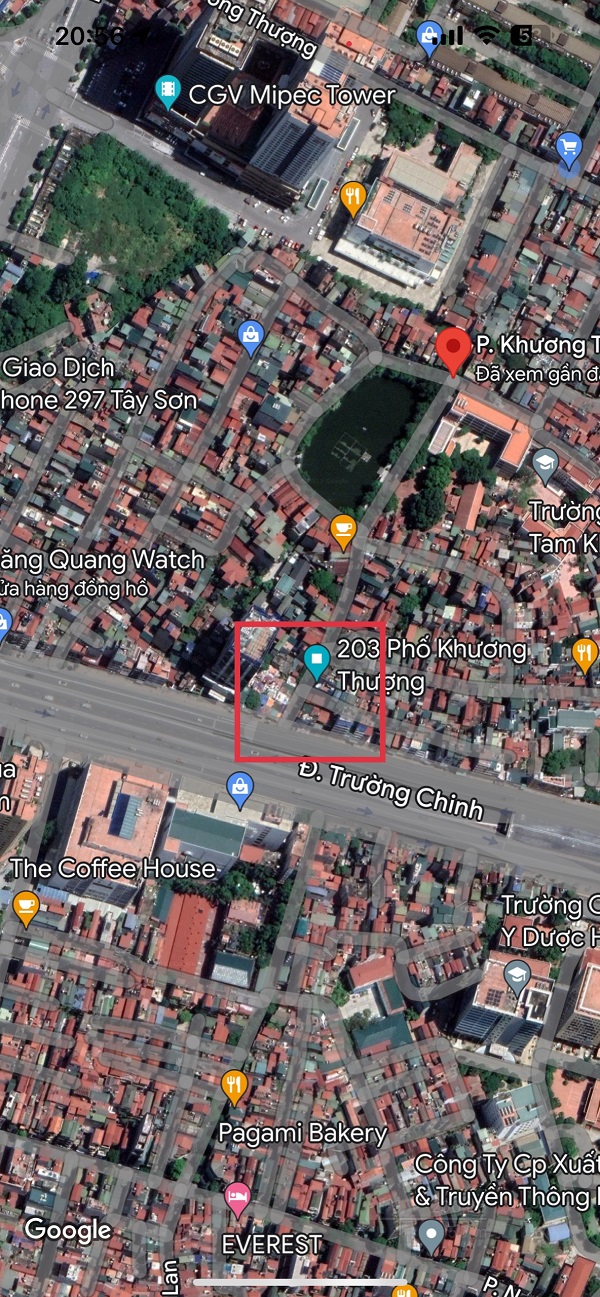
Task: Tap the shopping bag marker above Tây Sơn label
Action: coord(250,337)
